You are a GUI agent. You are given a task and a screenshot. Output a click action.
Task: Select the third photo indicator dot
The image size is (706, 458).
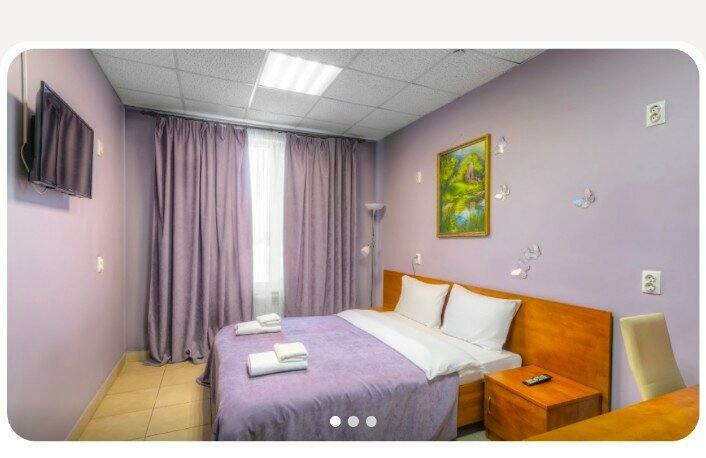[371, 421]
